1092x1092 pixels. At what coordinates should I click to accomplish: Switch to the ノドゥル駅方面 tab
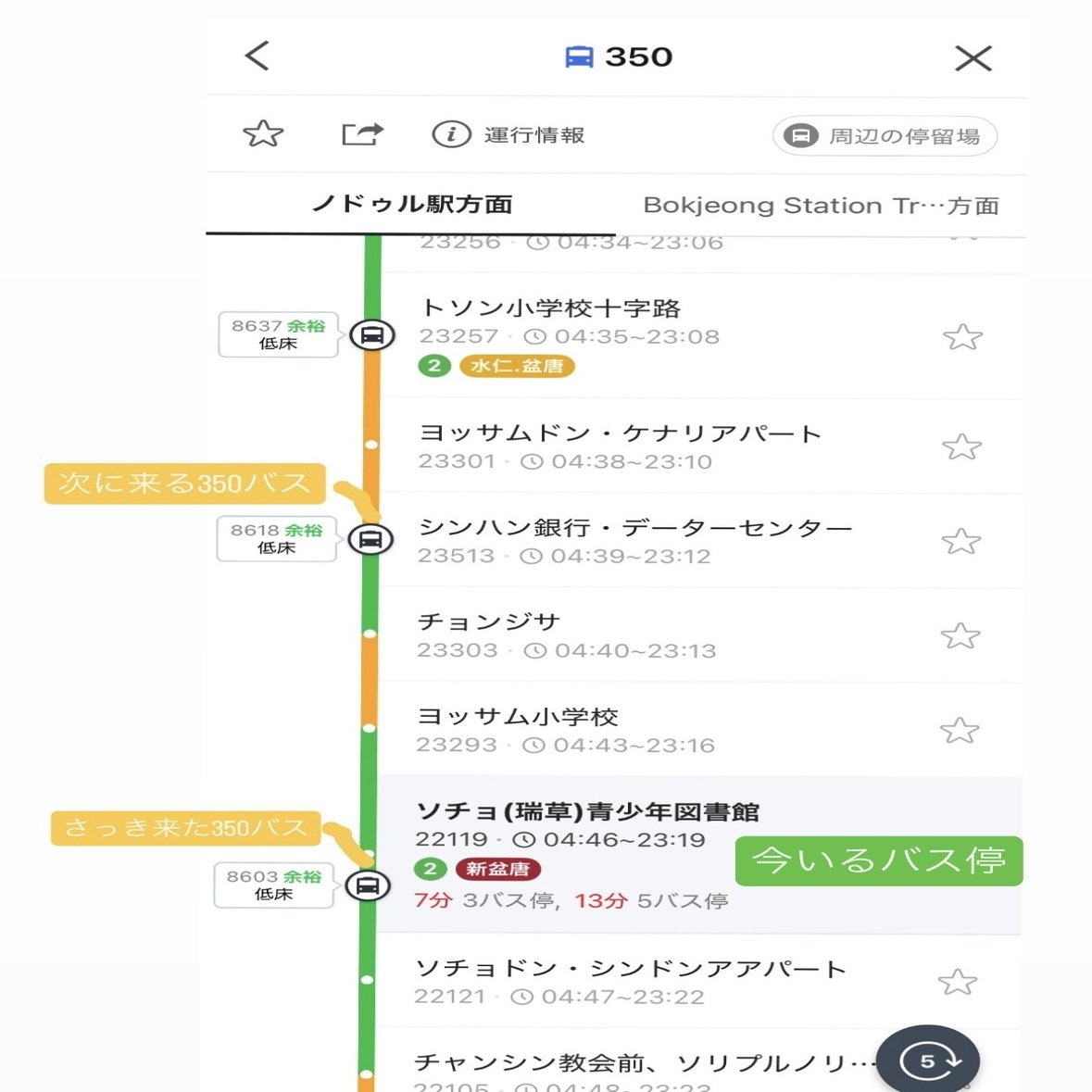[x=411, y=205]
